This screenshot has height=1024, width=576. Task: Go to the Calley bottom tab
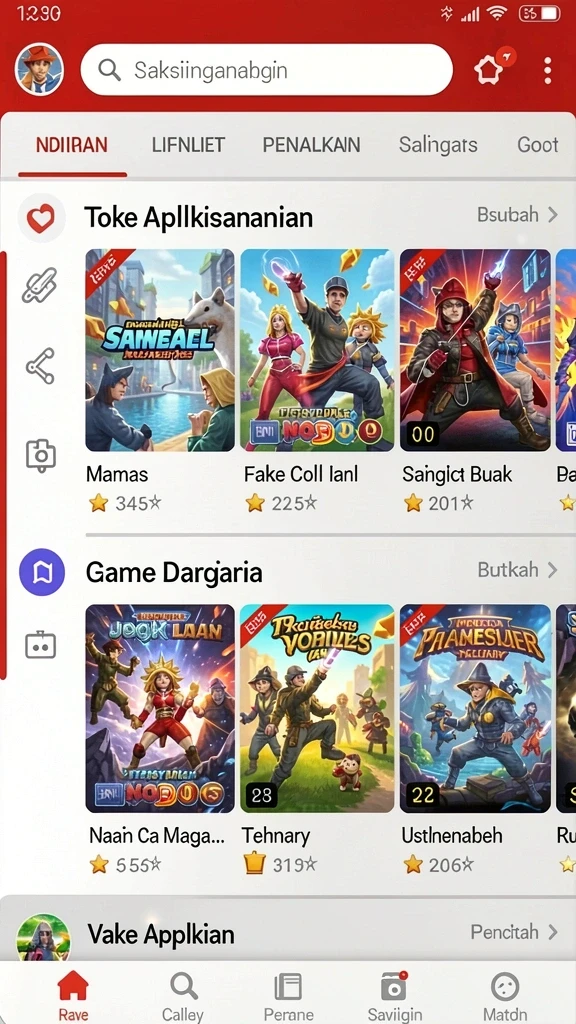(x=183, y=995)
